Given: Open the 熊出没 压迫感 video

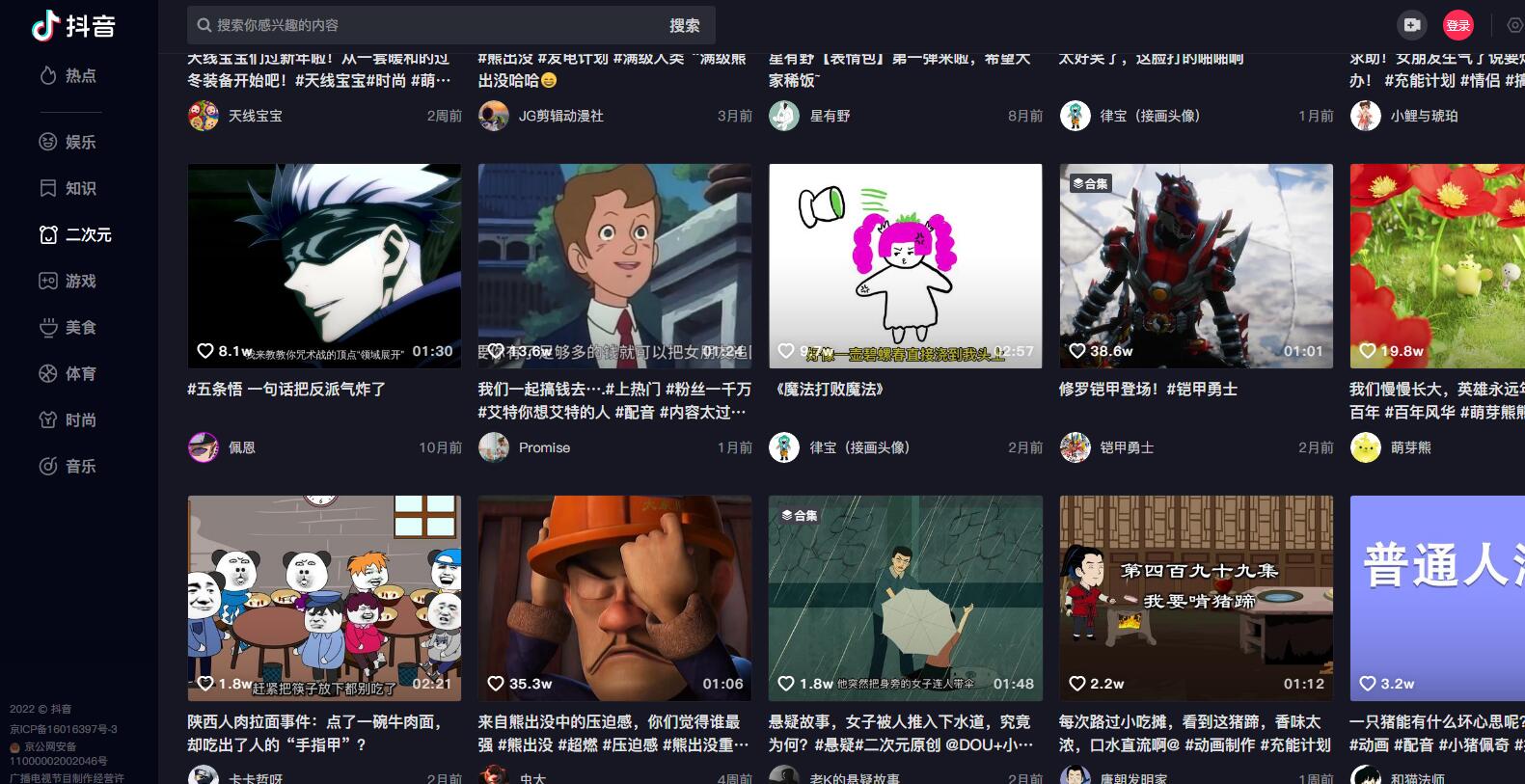Looking at the screenshot, I should (614, 598).
